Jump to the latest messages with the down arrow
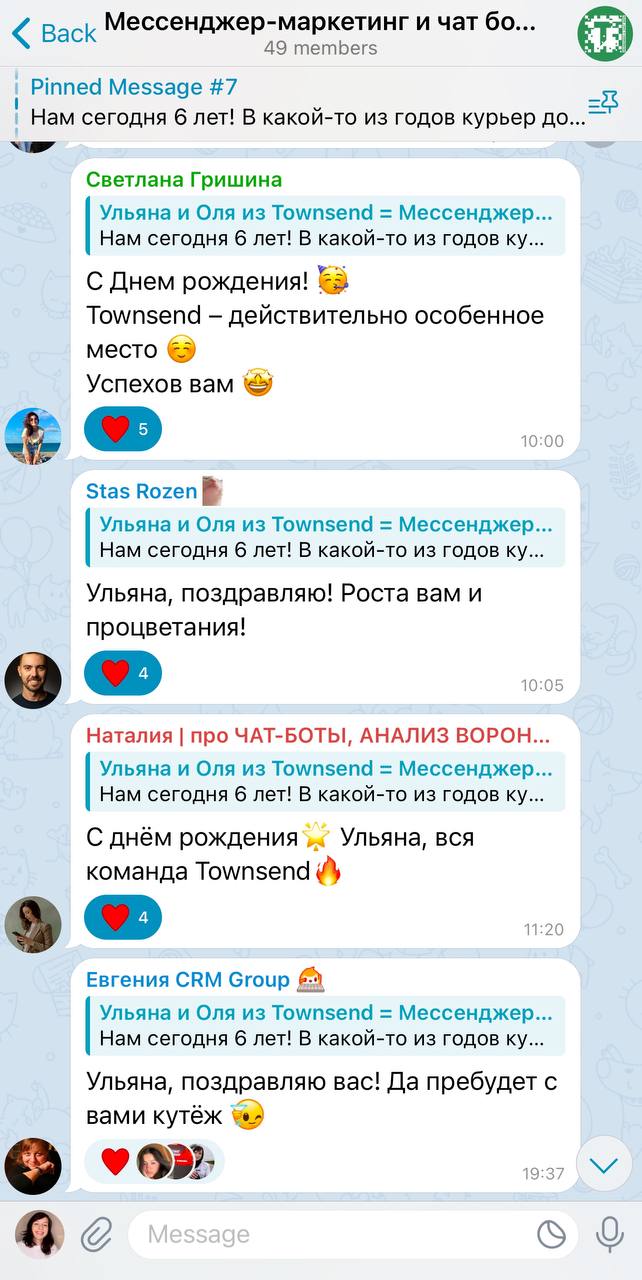This screenshot has width=642, height=1280. (604, 1164)
